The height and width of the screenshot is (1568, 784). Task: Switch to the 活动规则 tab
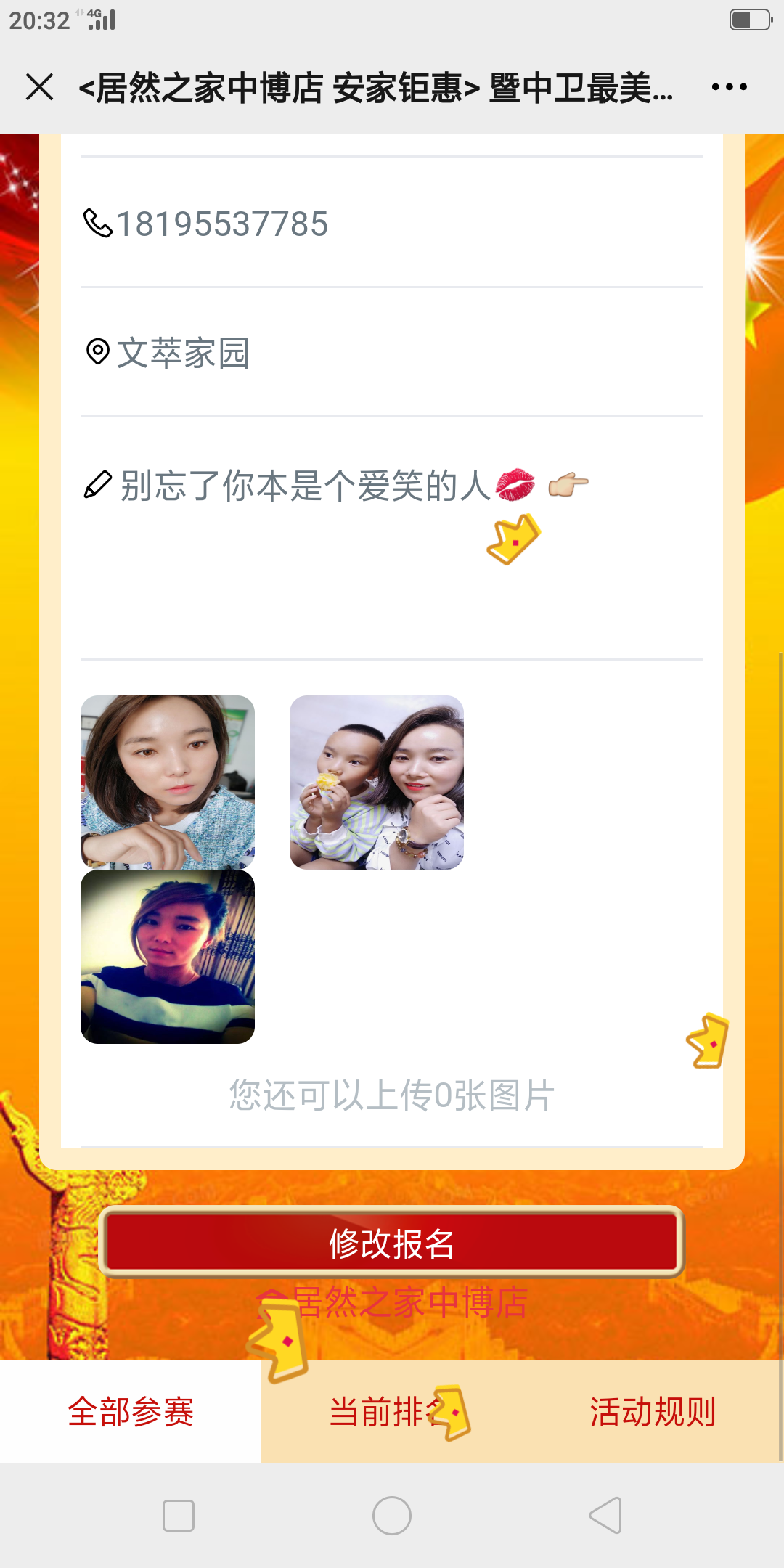pyautogui.click(x=653, y=1412)
